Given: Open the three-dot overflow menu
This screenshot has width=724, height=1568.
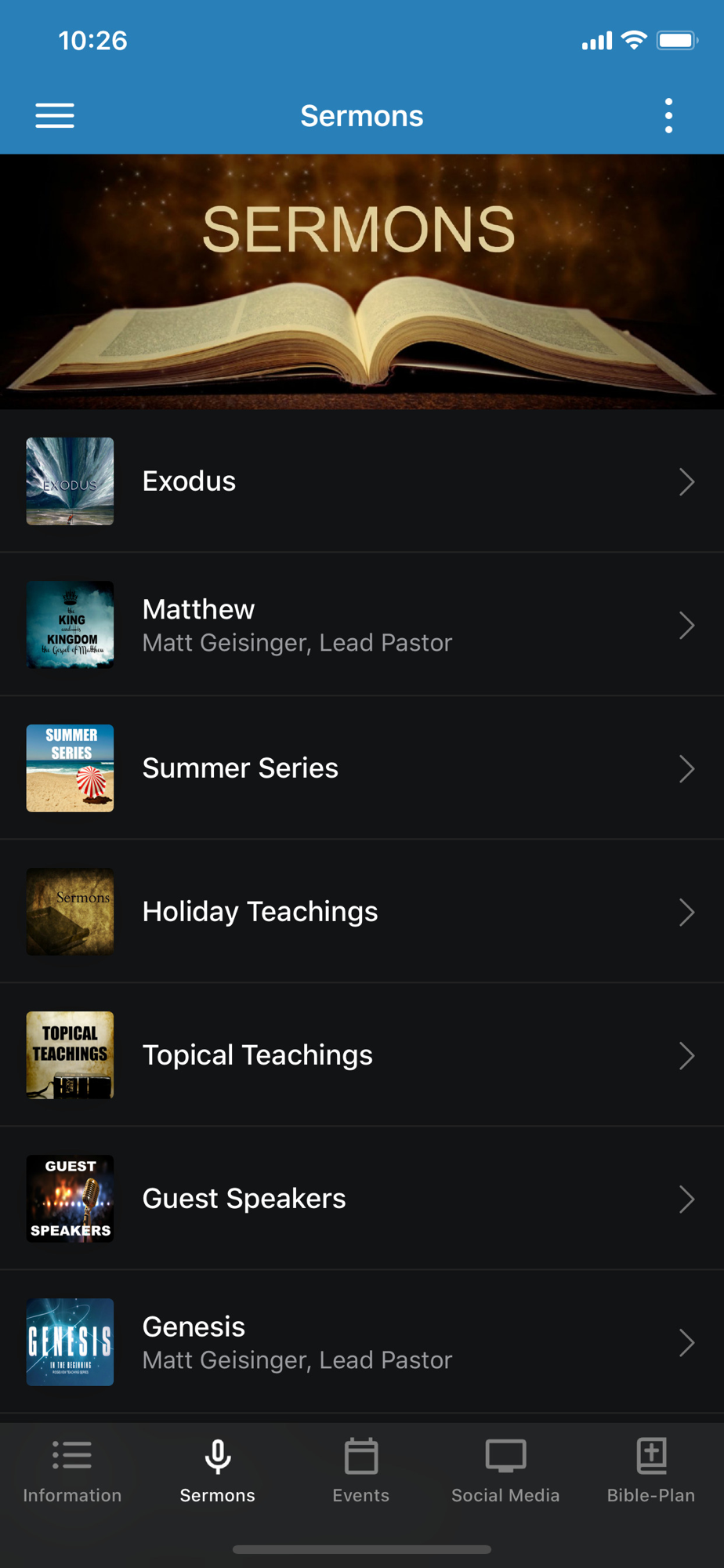Looking at the screenshot, I should click(668, 116).
